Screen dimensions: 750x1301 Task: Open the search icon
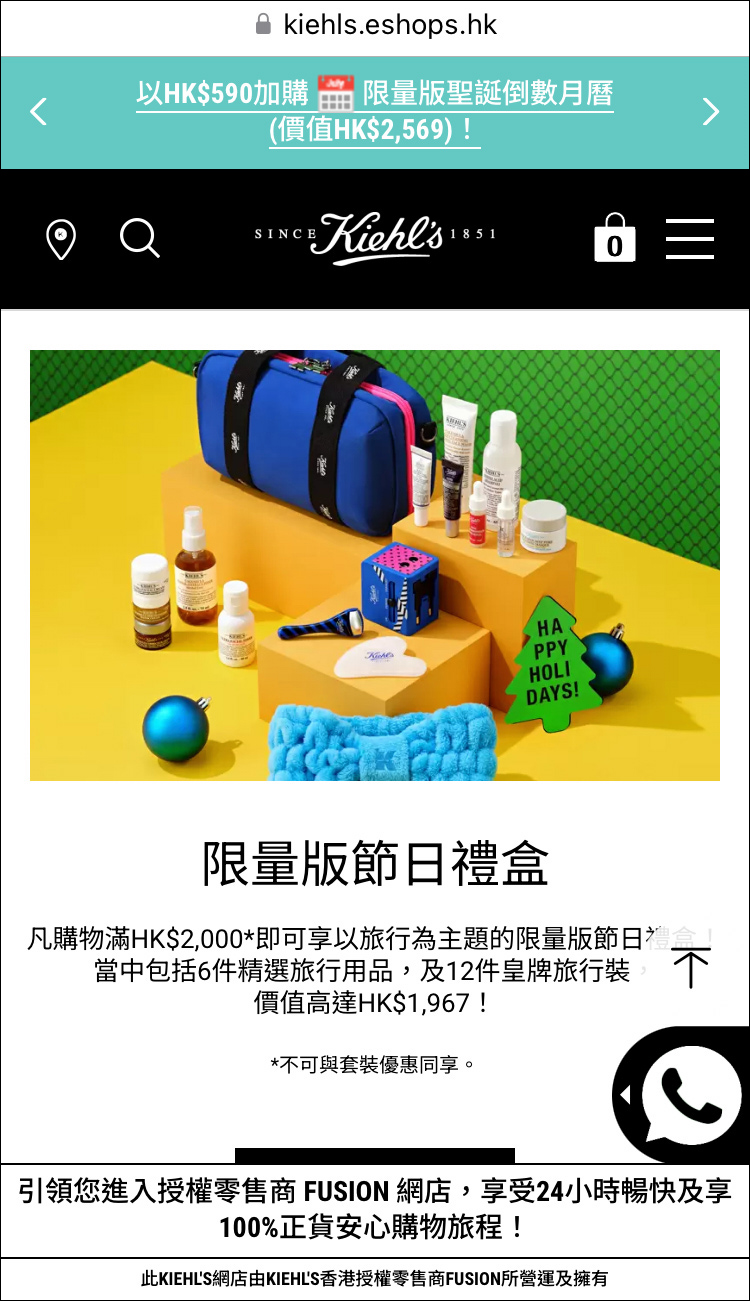tap(139, 239)
